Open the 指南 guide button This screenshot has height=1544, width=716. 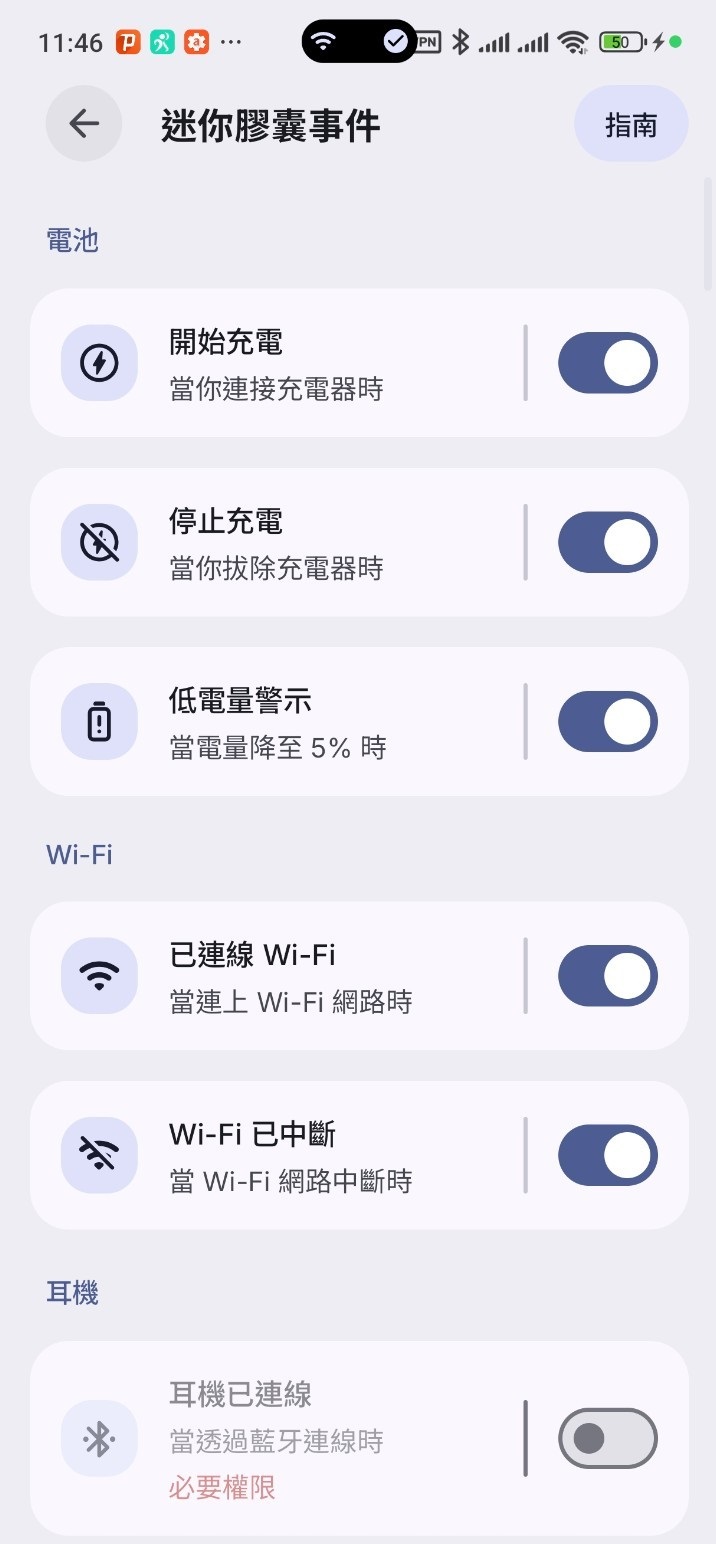(631, 125)
